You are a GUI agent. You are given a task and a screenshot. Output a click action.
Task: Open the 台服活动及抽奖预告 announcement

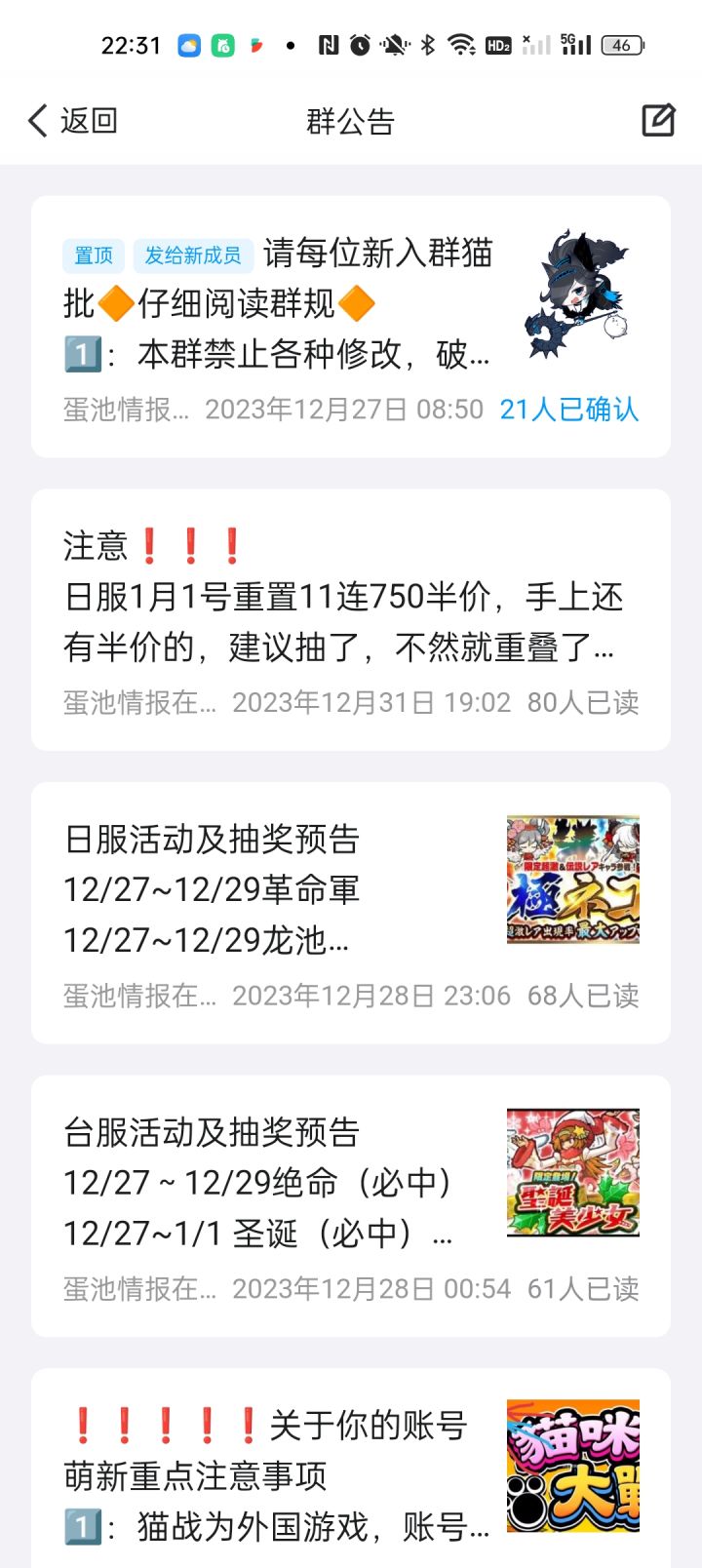coord(283,1182)
